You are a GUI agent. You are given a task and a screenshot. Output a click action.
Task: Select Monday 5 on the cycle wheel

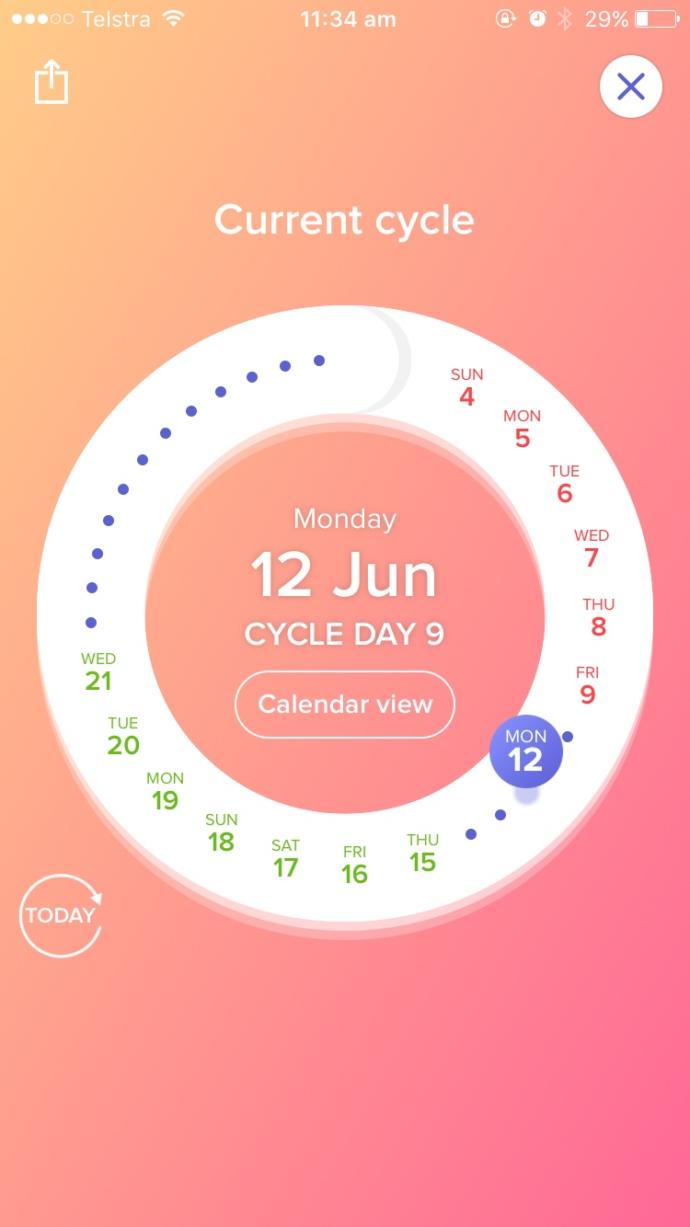pos(522,428)
